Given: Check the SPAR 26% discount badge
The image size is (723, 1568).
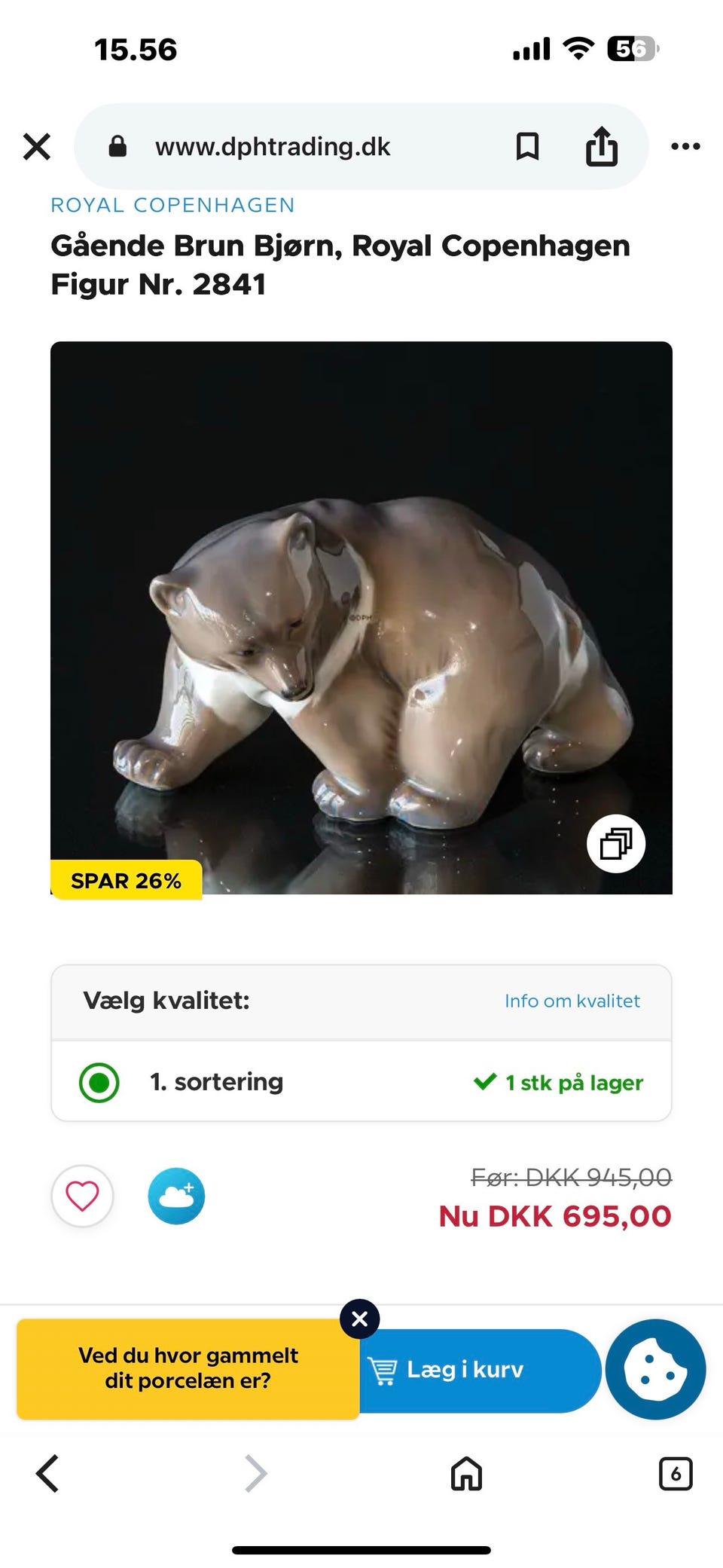Looking at the screenshot, I should click(x=127, y=881).
